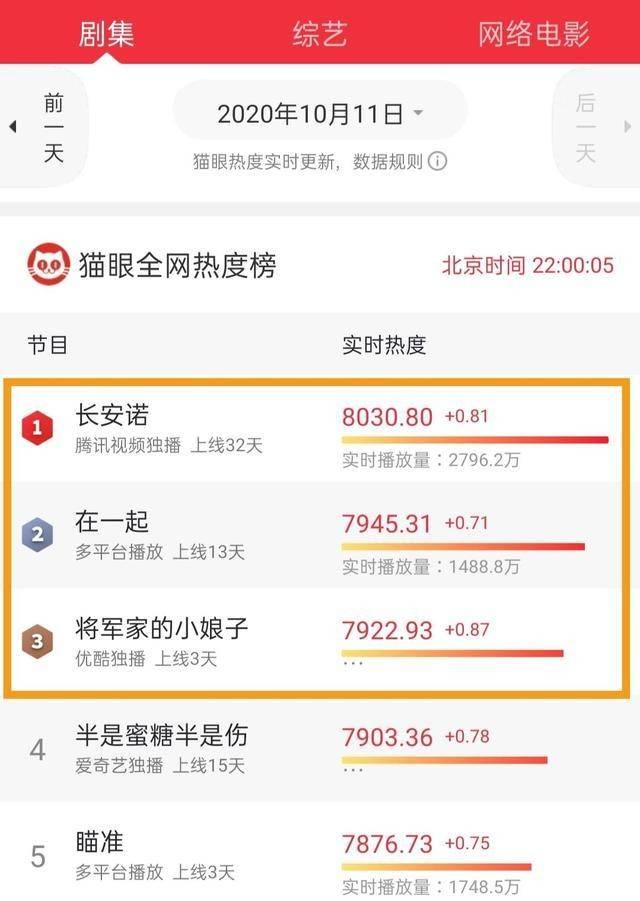This screenshot has width=640, height=901.
Task: Open the 在一起 show entry
Action: [112, 522]
